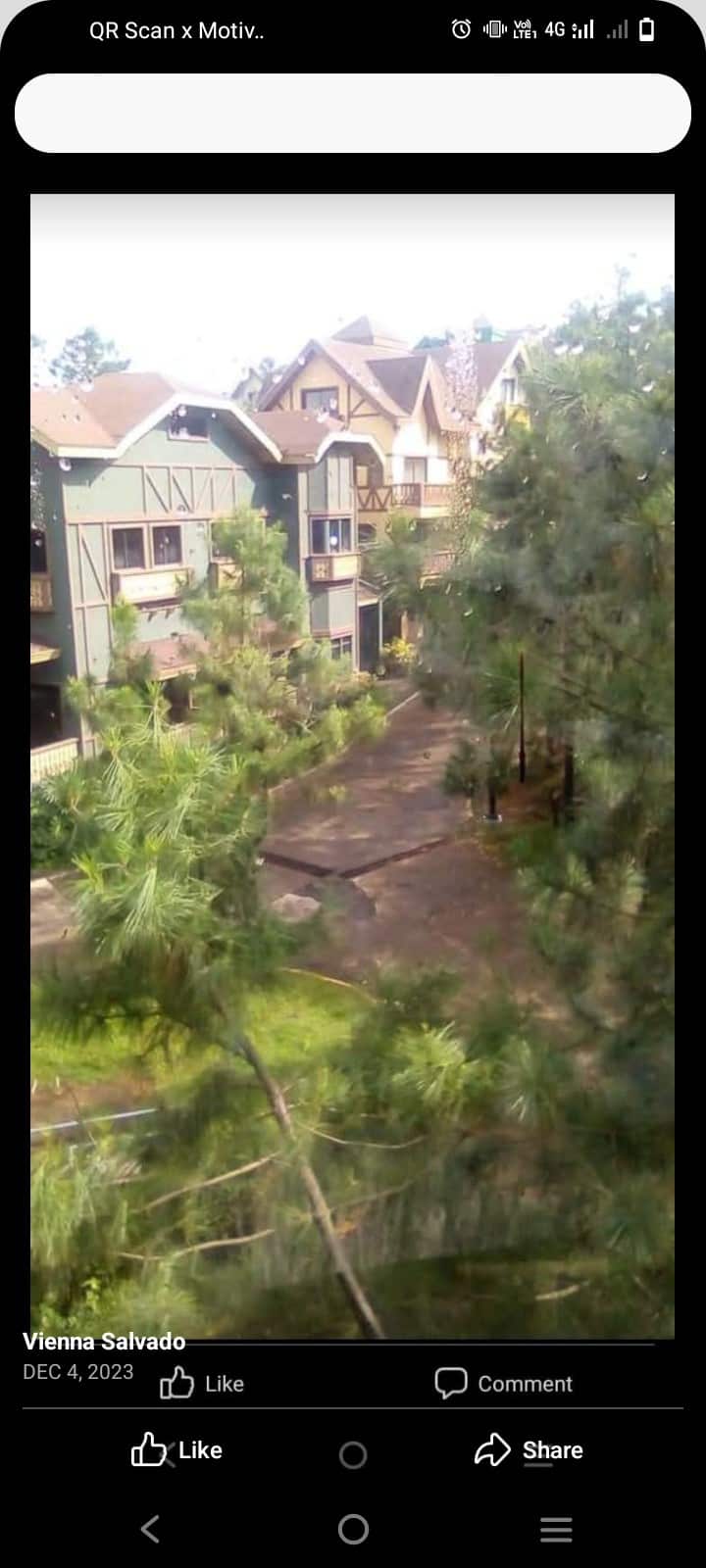This screenshot has height=1568, width=706.
Task: Tap the bold Like button beside Share
Action: (177, 1449)
